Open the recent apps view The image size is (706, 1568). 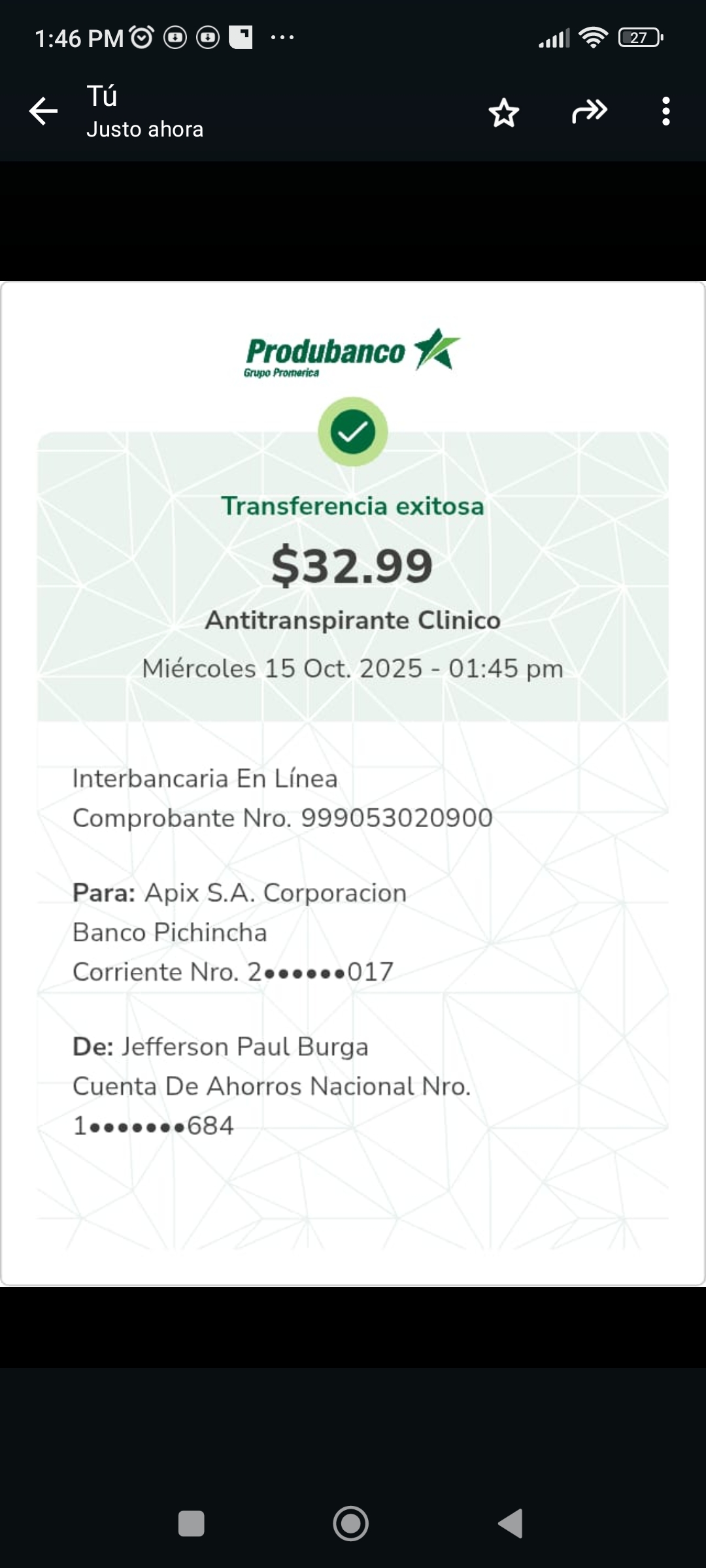tap(191, 1524)
